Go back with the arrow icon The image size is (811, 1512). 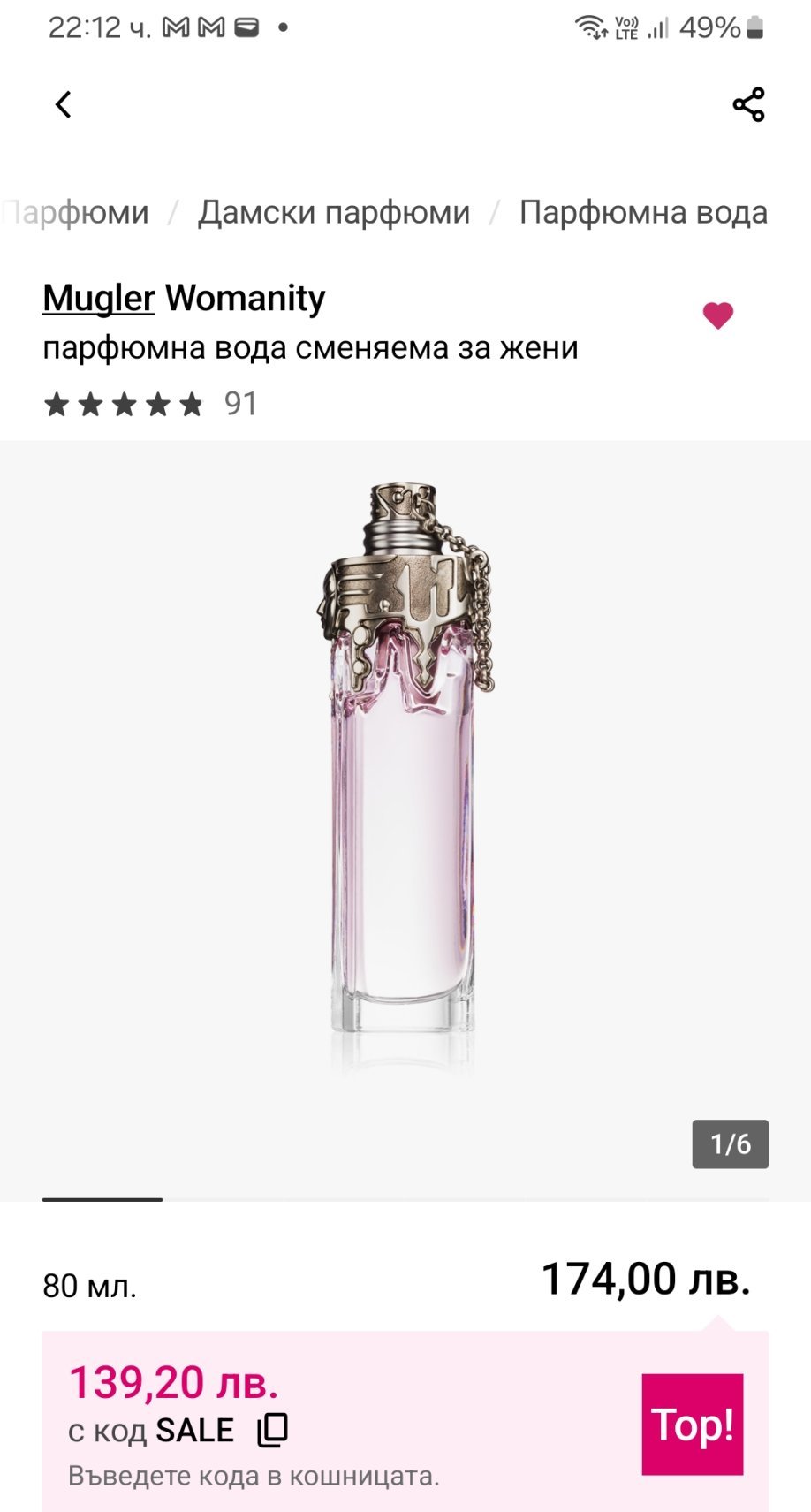coord(63,104)
